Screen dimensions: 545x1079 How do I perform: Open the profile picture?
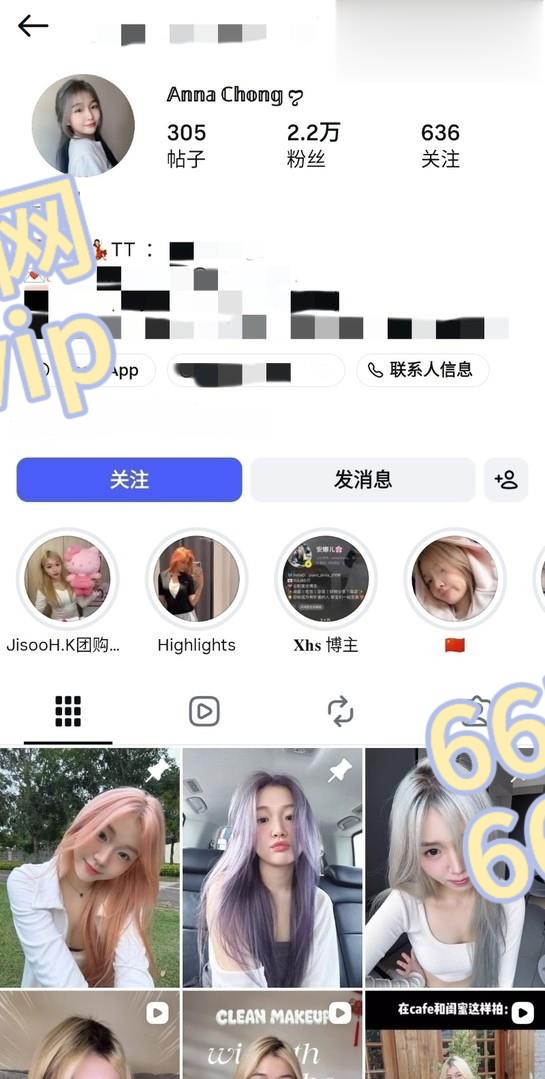[x=83, y=125]
